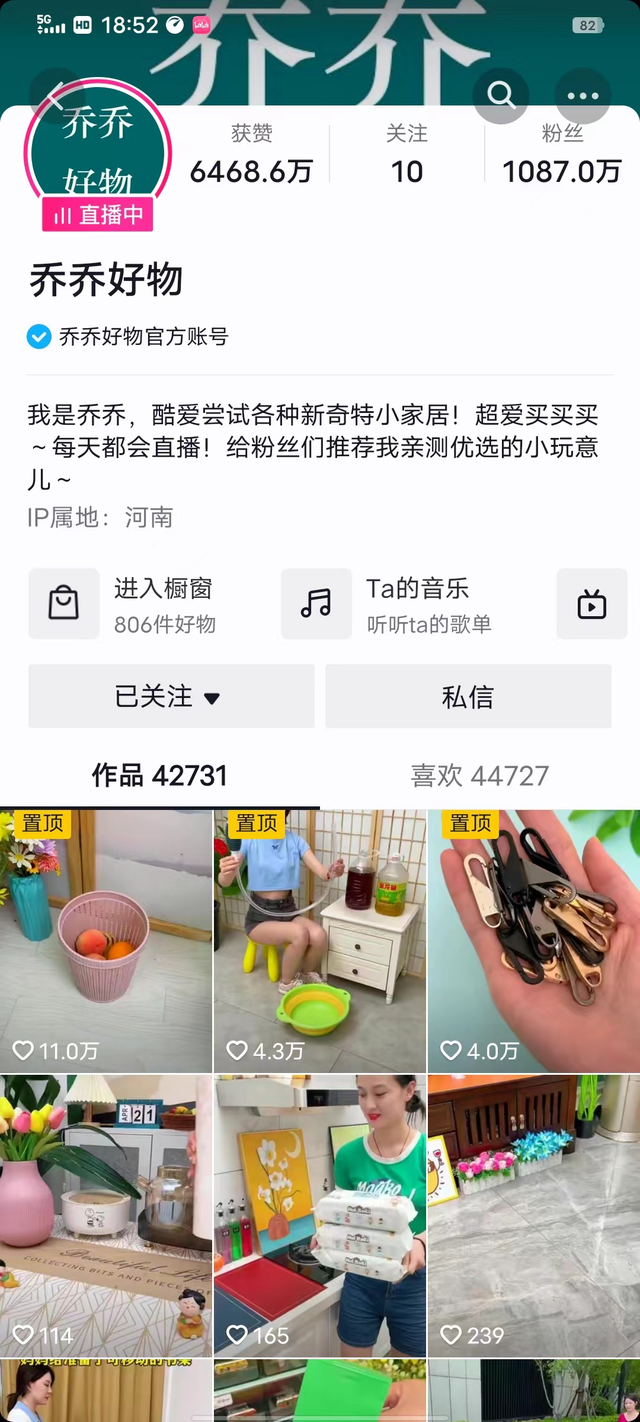Open the pinned zipper video with 4.0万 likes

[534, 940]
